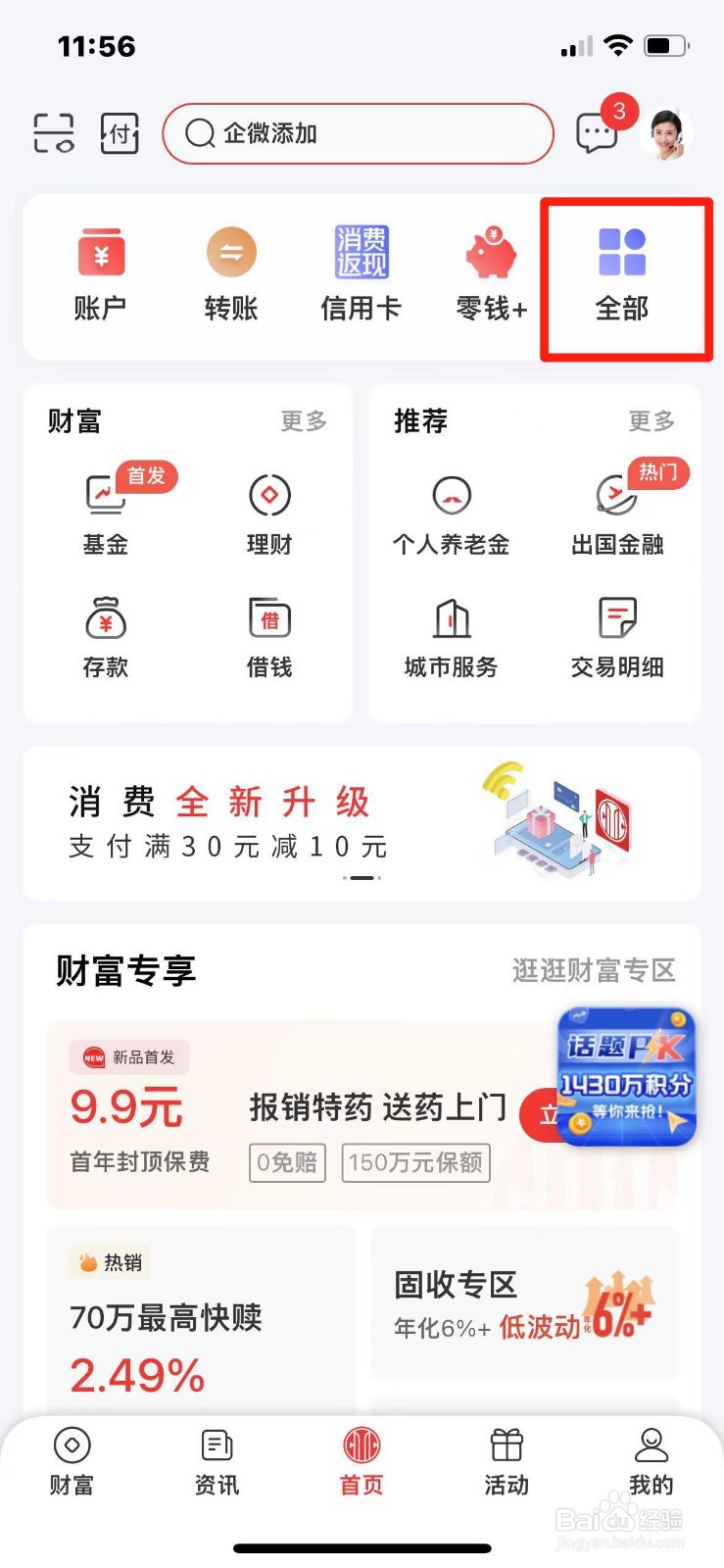Screen dimensions: 724x1568
Task: Open messages with 3 unread notifications
Action: [598, 133]
